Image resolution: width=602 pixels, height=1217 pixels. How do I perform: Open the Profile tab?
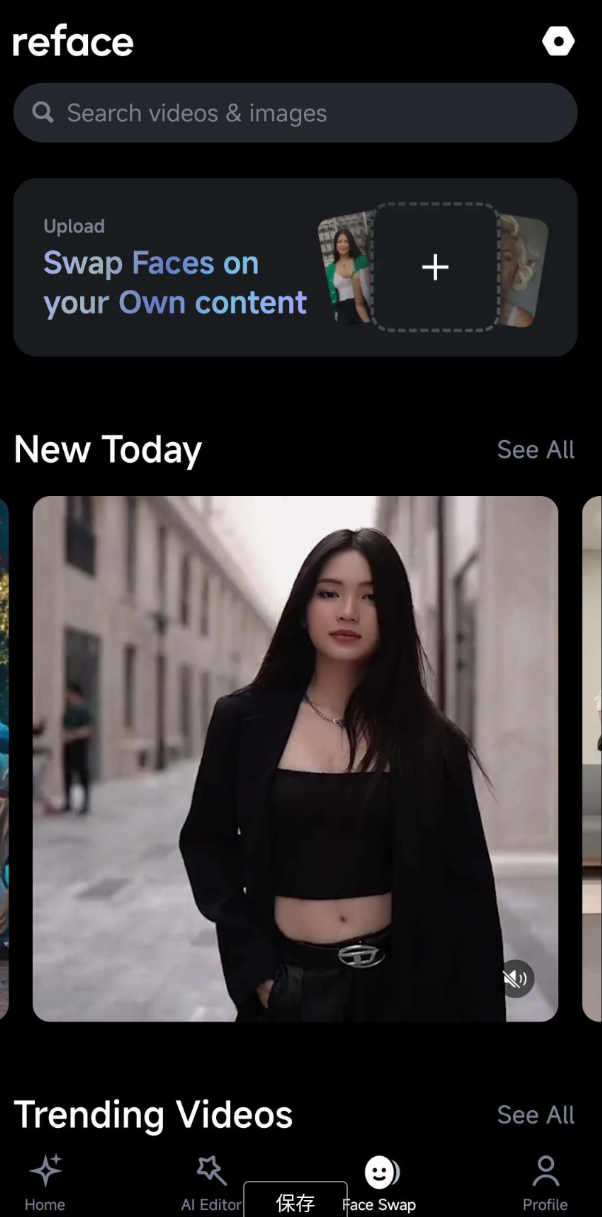pyautogui.click(x=545, y=1182)
